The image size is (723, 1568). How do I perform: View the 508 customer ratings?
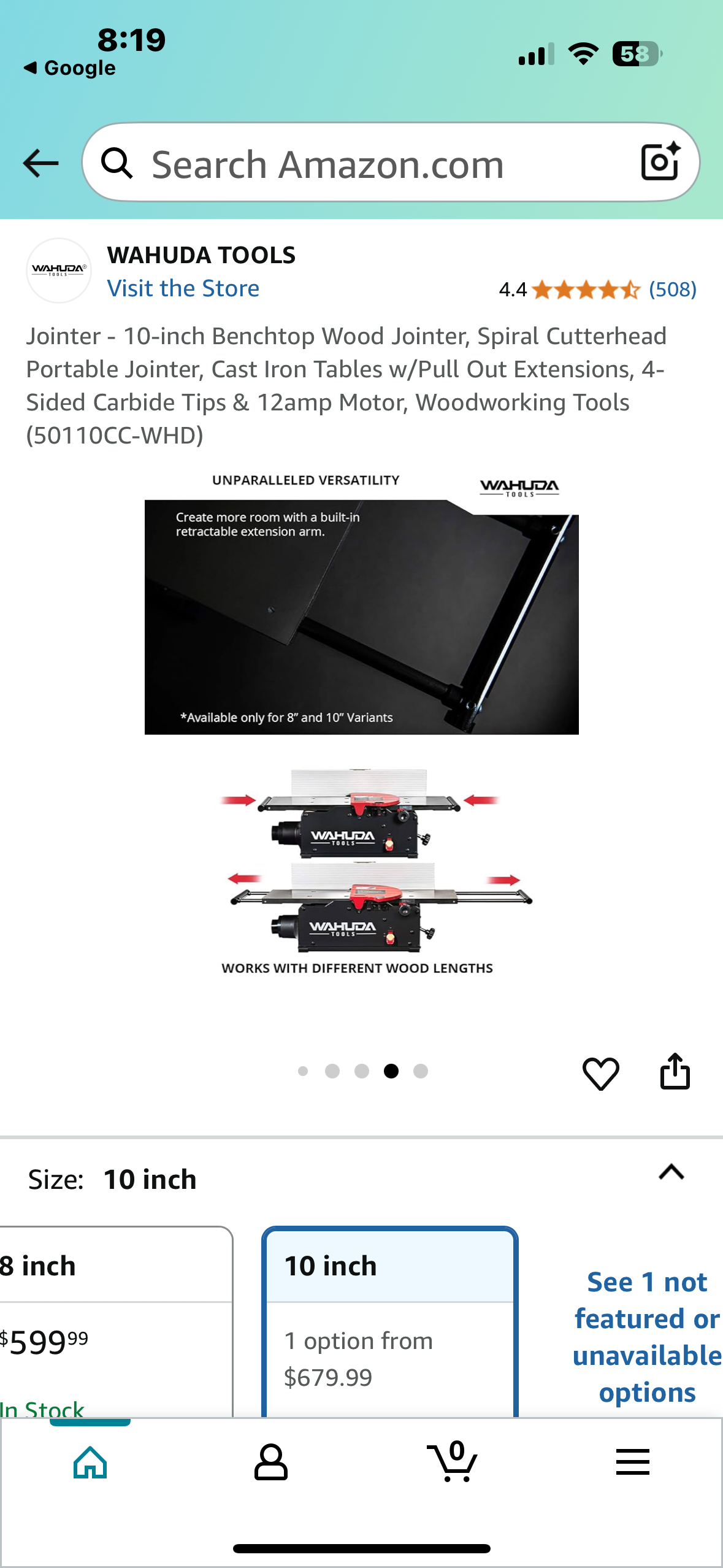[672, 289]
